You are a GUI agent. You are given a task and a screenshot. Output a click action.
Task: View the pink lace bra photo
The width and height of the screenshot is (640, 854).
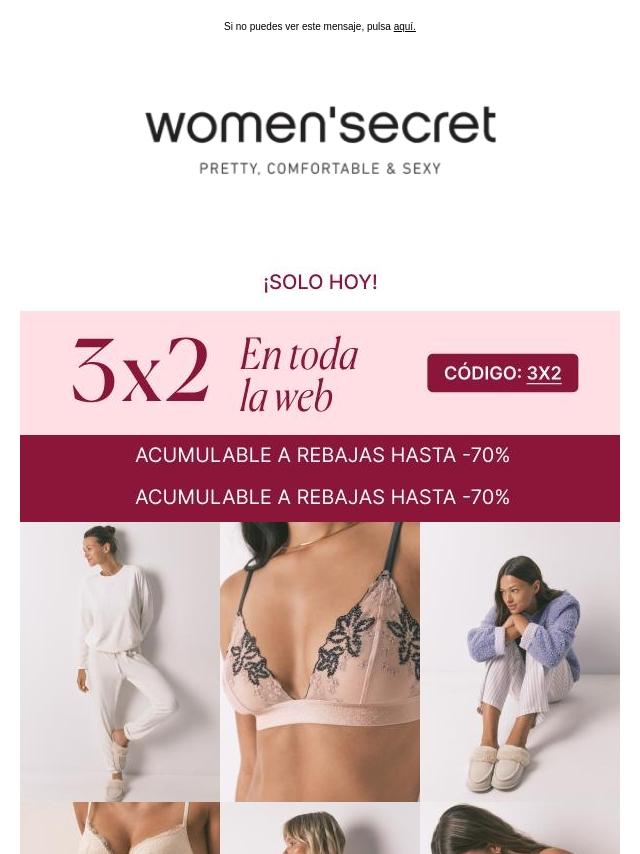tap(320, 660)
